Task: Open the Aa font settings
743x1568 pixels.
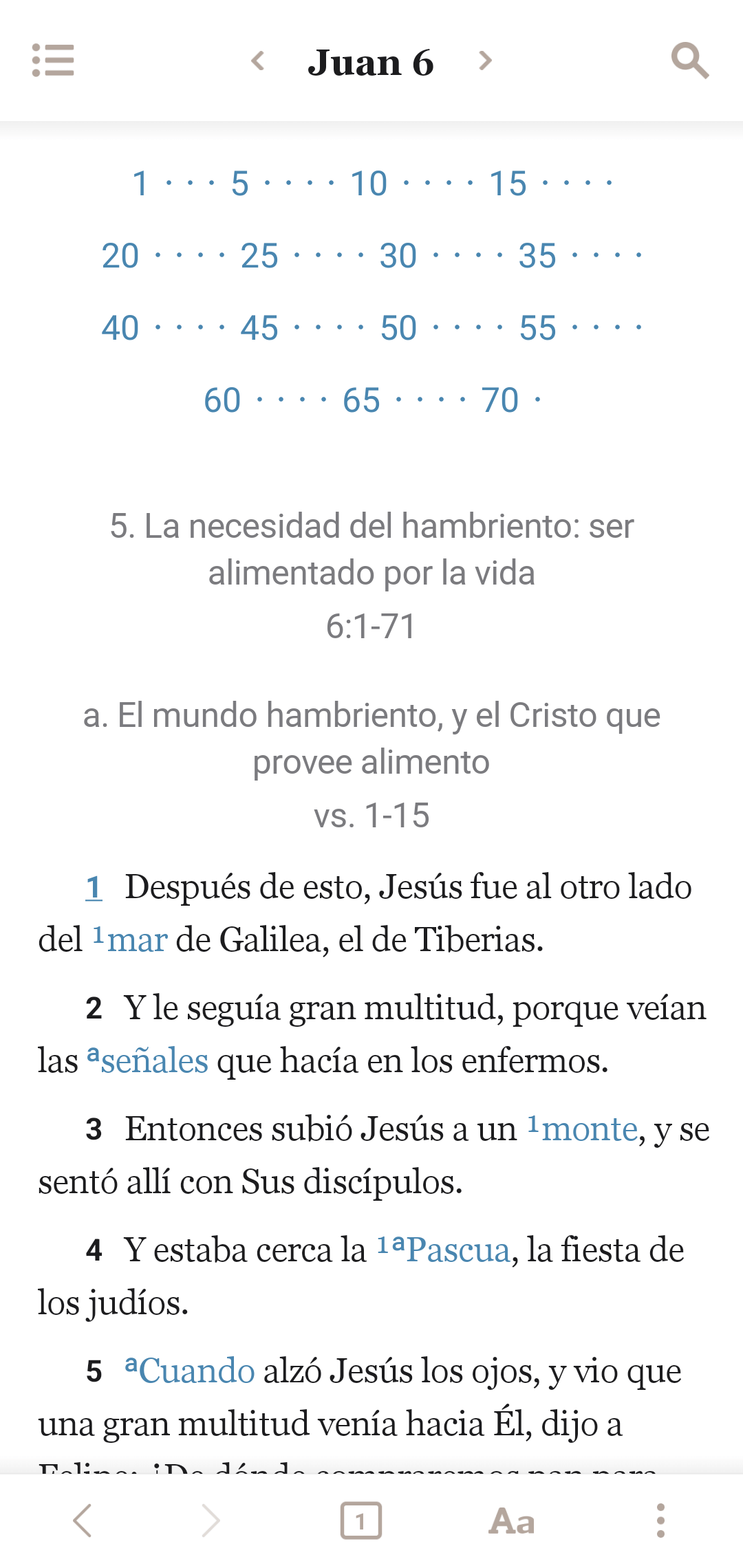Action: point(512,1521)
